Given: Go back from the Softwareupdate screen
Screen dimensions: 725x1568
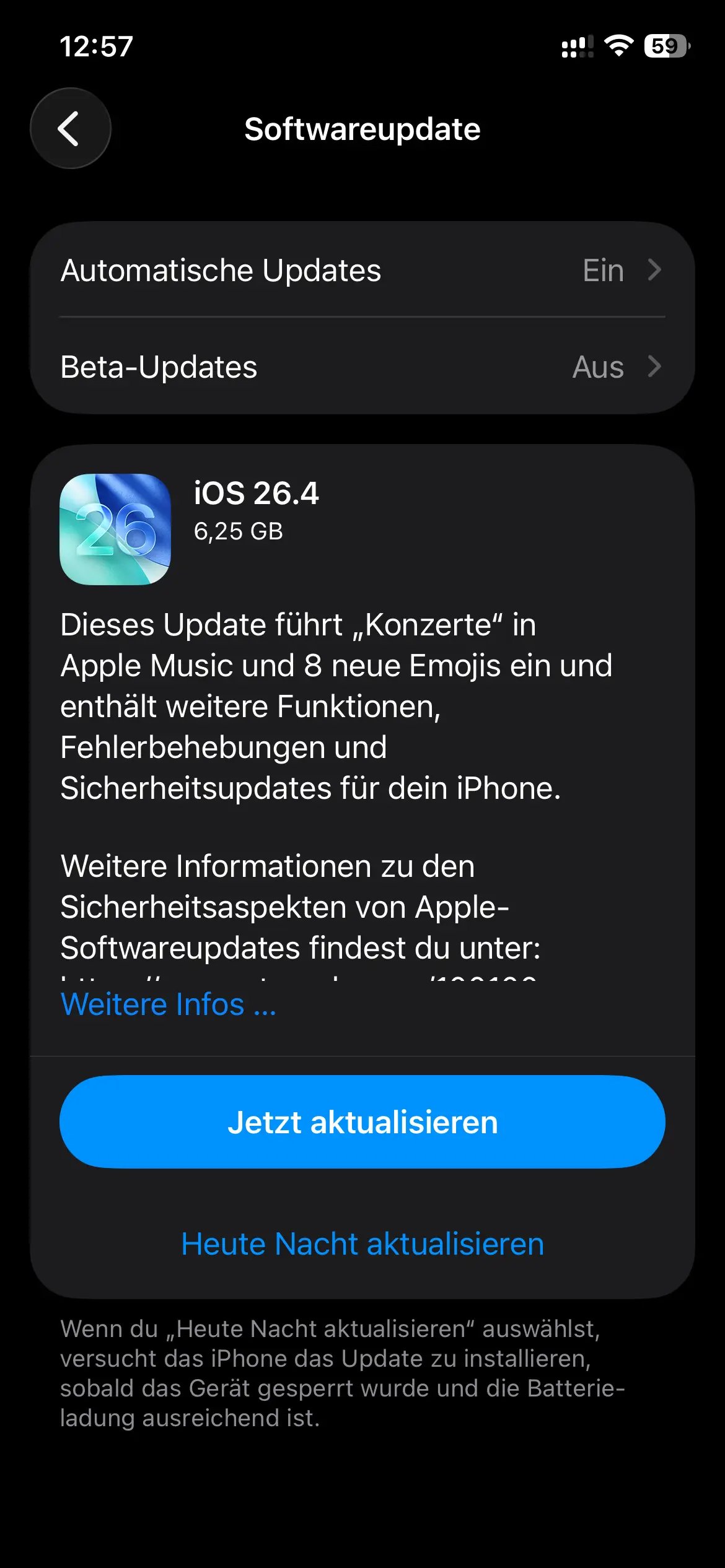Looking at the screenshot, I should pyautogui.click(x=71, y=128).
